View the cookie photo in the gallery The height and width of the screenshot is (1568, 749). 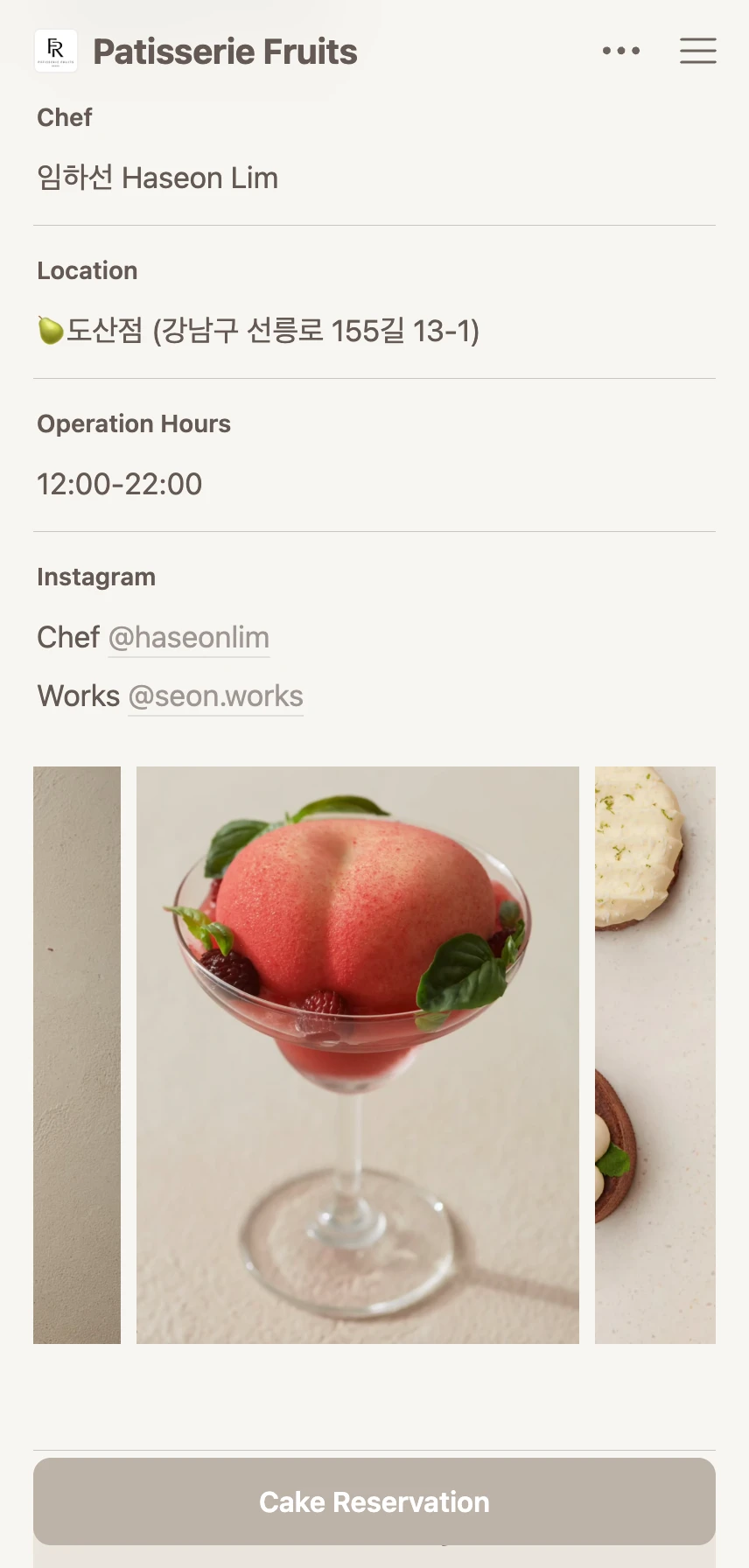pos(654,1054)
